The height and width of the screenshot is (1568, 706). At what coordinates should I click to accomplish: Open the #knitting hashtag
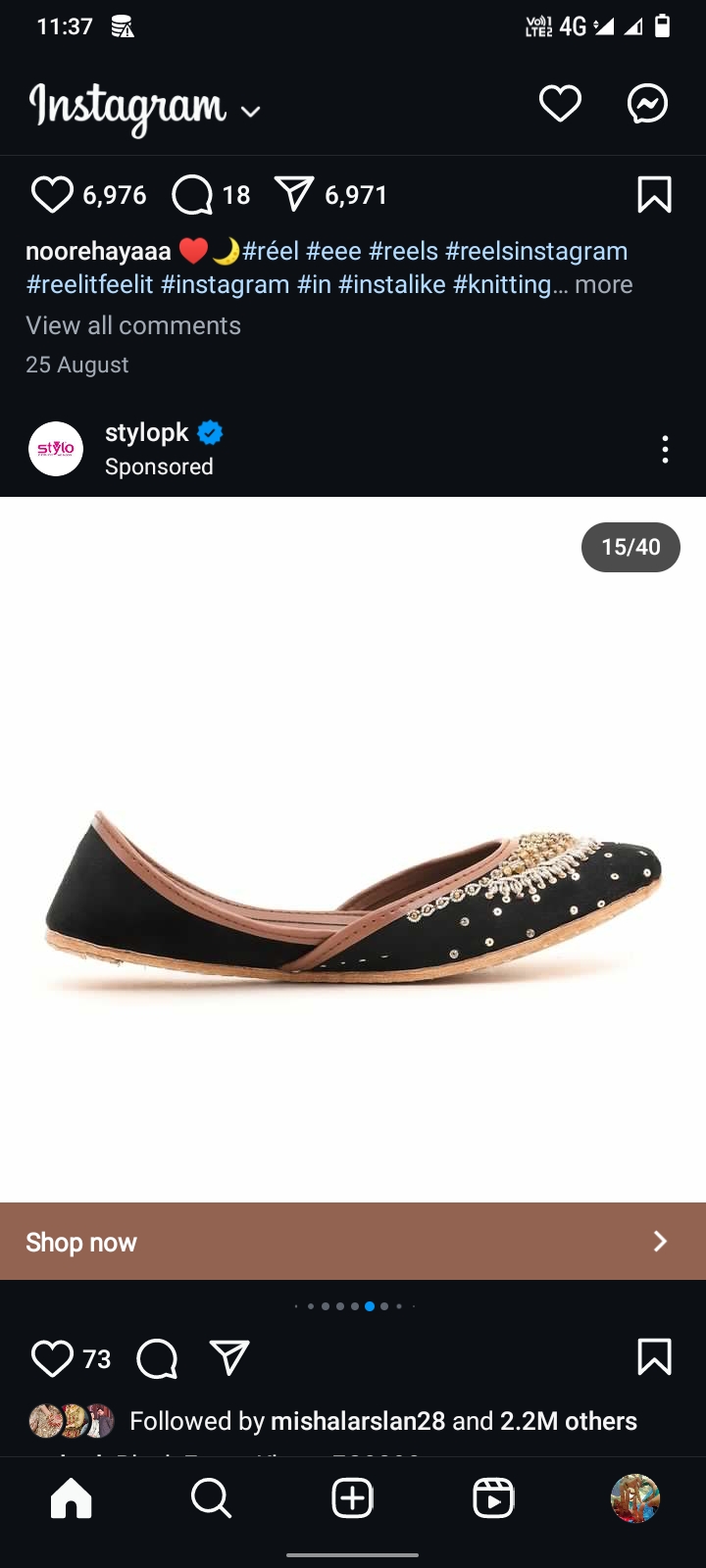[502, 285]
